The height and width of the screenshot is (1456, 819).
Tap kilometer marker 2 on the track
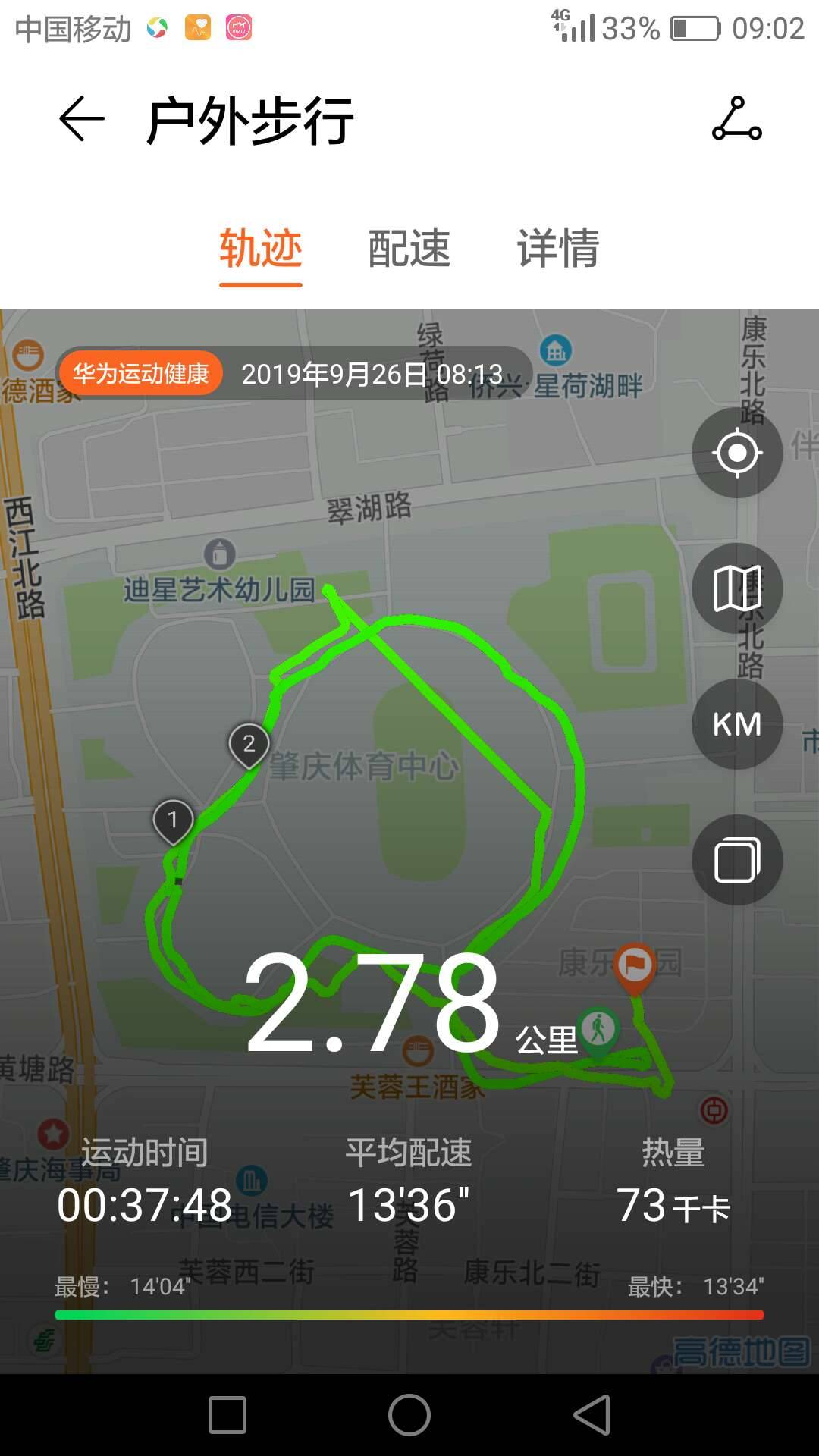tap(249, 745)
